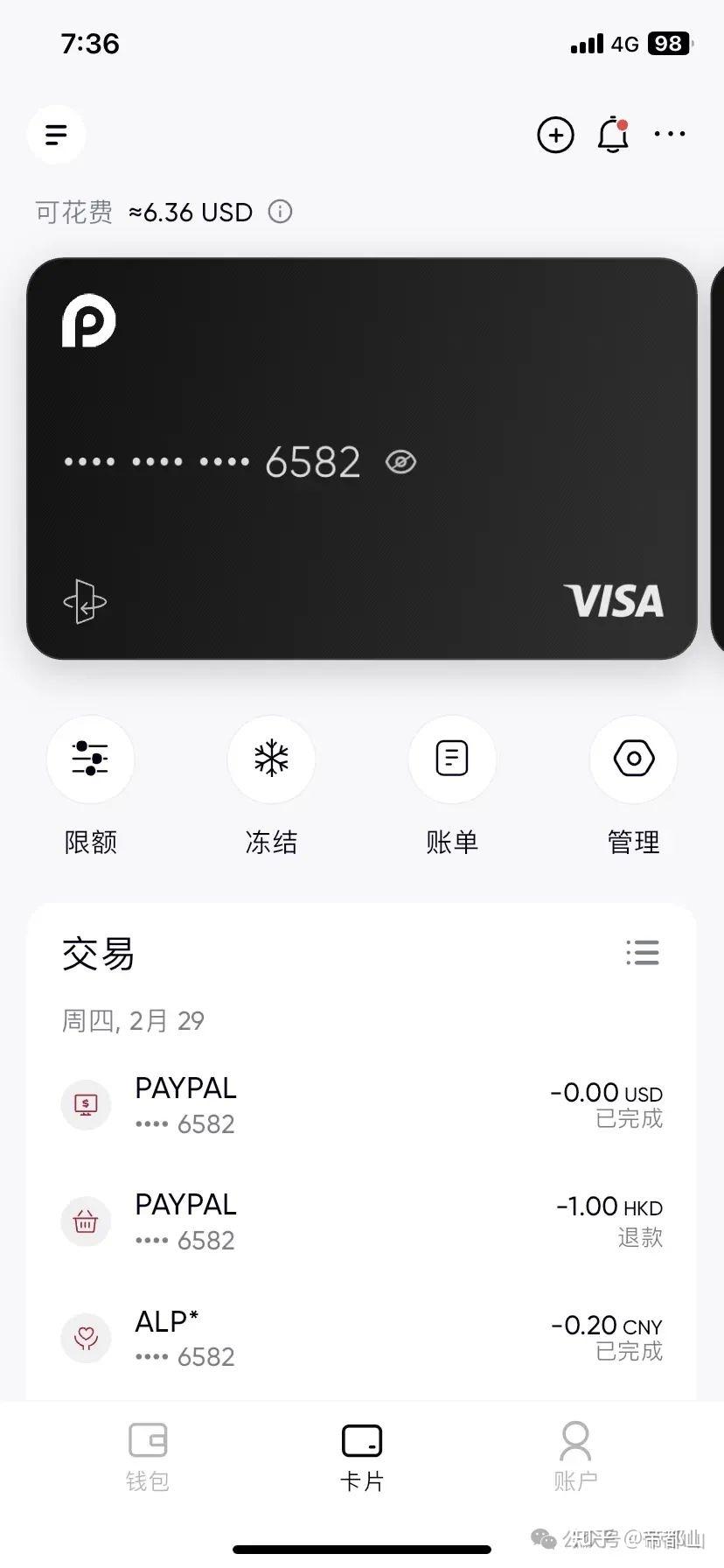Image resolution: width=724 pixels, height=1568 pixels.
Task: Add a new card with plus icon
Action: pyautogui.click(x=555, y=135)
